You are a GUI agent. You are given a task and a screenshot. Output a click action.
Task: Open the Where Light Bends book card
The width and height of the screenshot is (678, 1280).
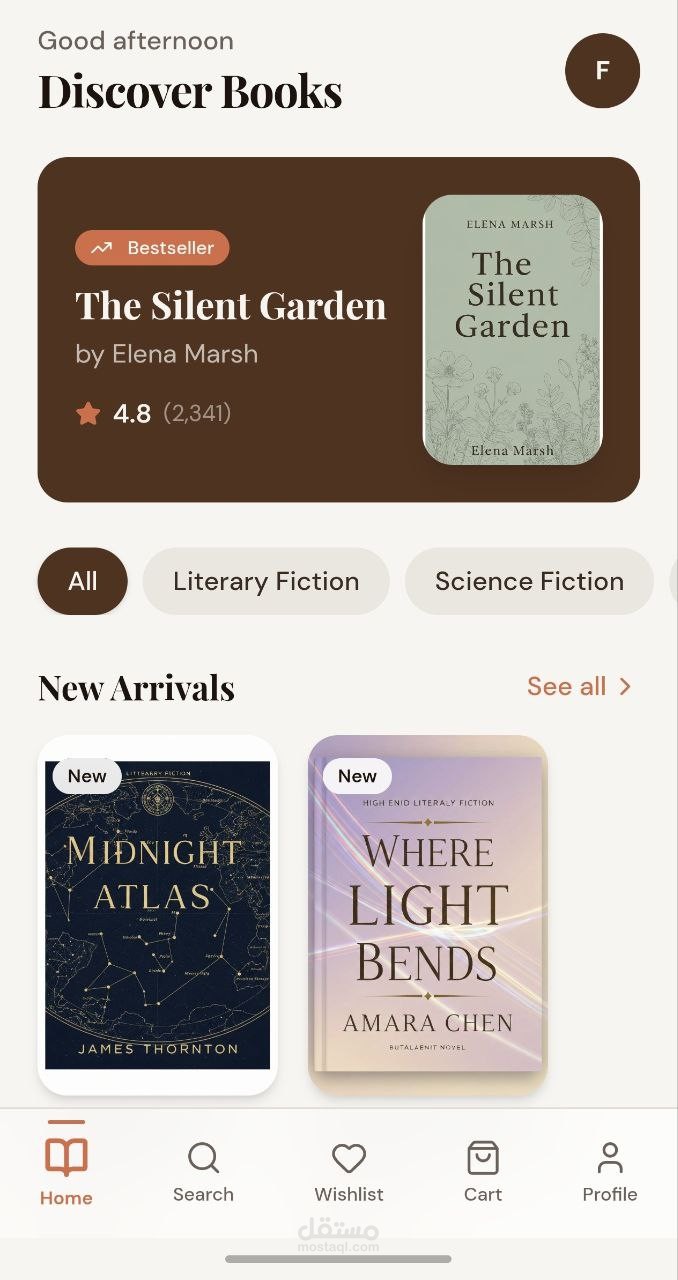click(x=428, y=915)
